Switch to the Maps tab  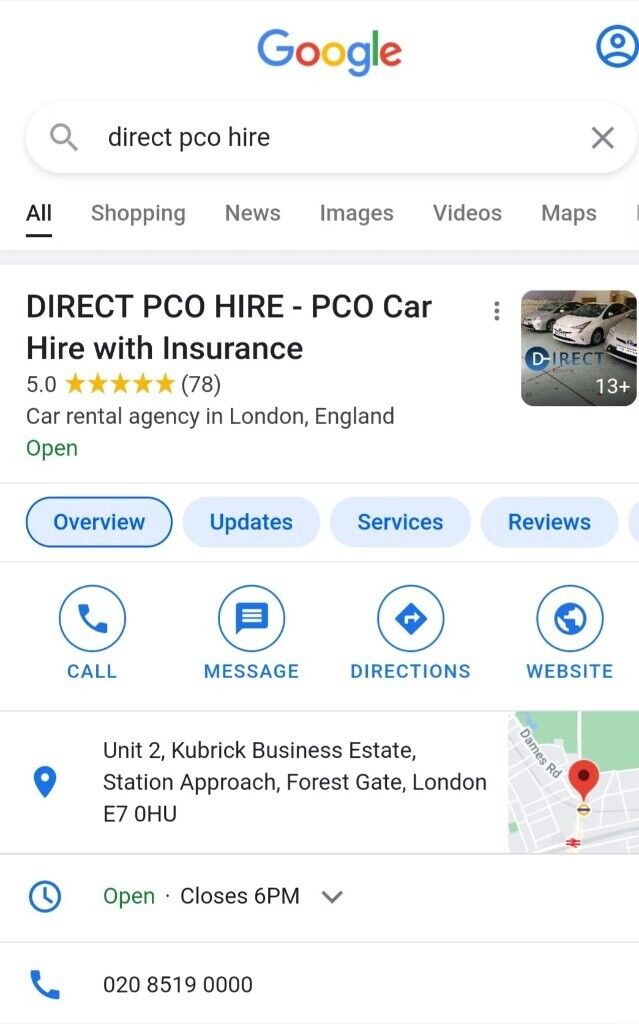click(568, 213)
